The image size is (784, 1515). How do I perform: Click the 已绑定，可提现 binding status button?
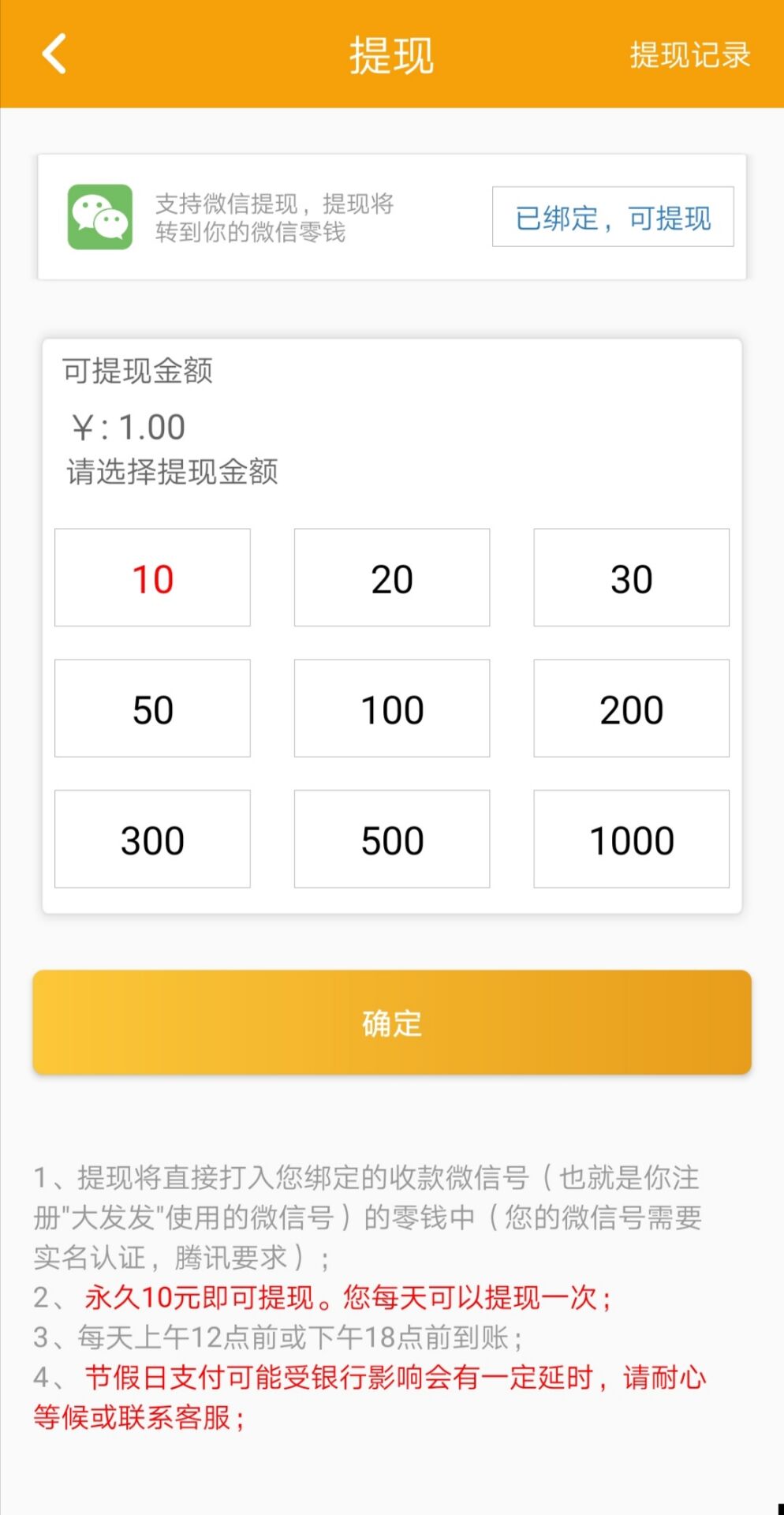click(x=613, y=218)
